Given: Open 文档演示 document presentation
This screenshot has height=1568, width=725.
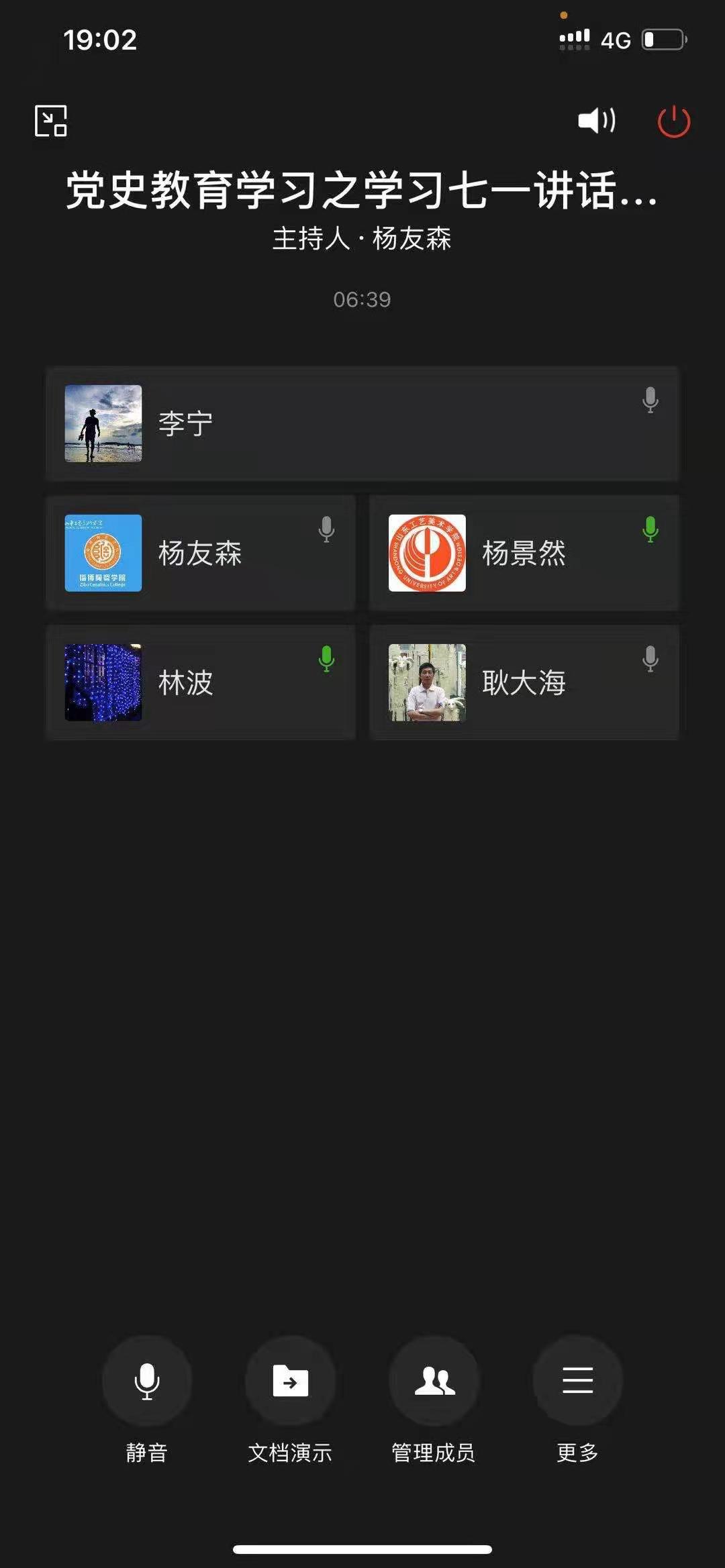Looking at the screenshot, I should [290, 1381].
